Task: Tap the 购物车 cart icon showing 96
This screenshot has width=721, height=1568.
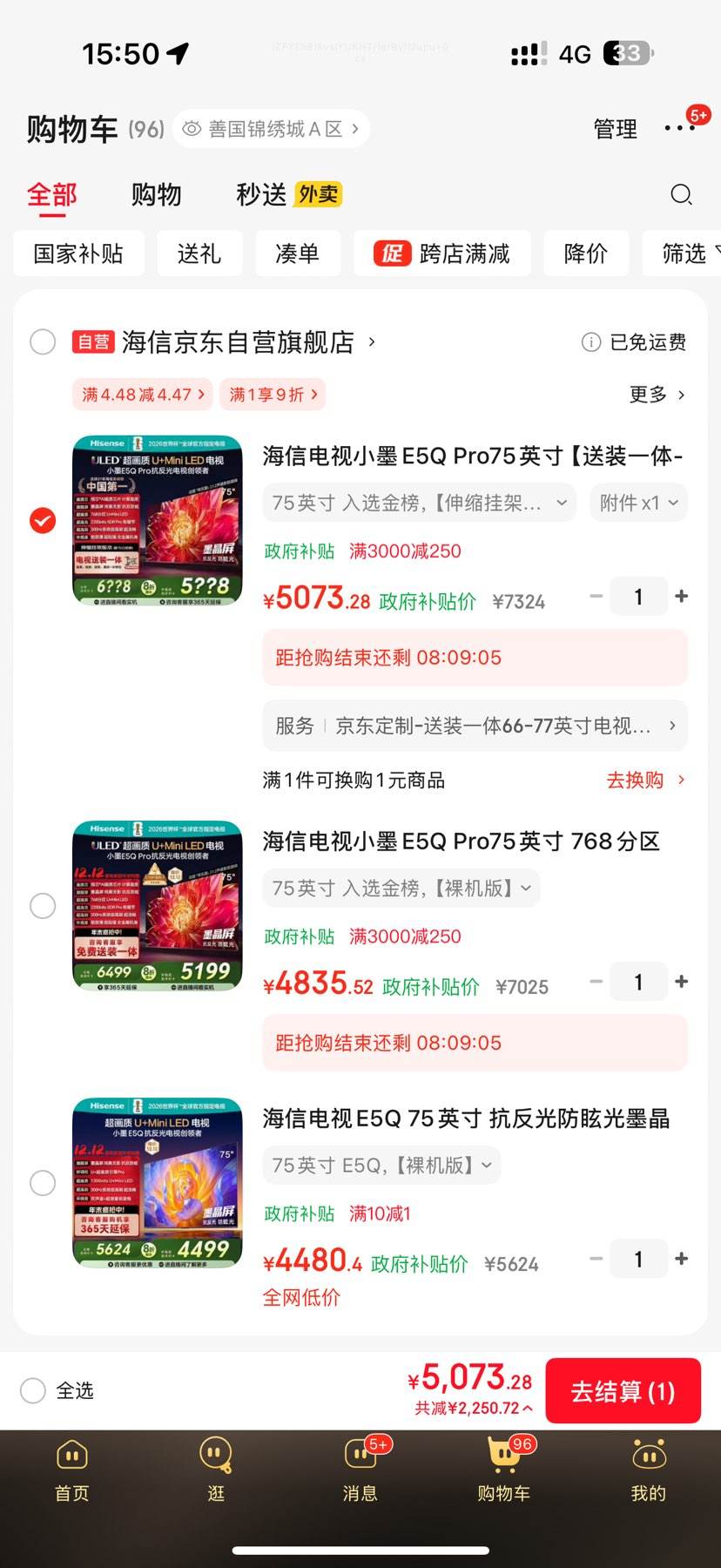Action: pyautogui.click(x=504, y=1453)
